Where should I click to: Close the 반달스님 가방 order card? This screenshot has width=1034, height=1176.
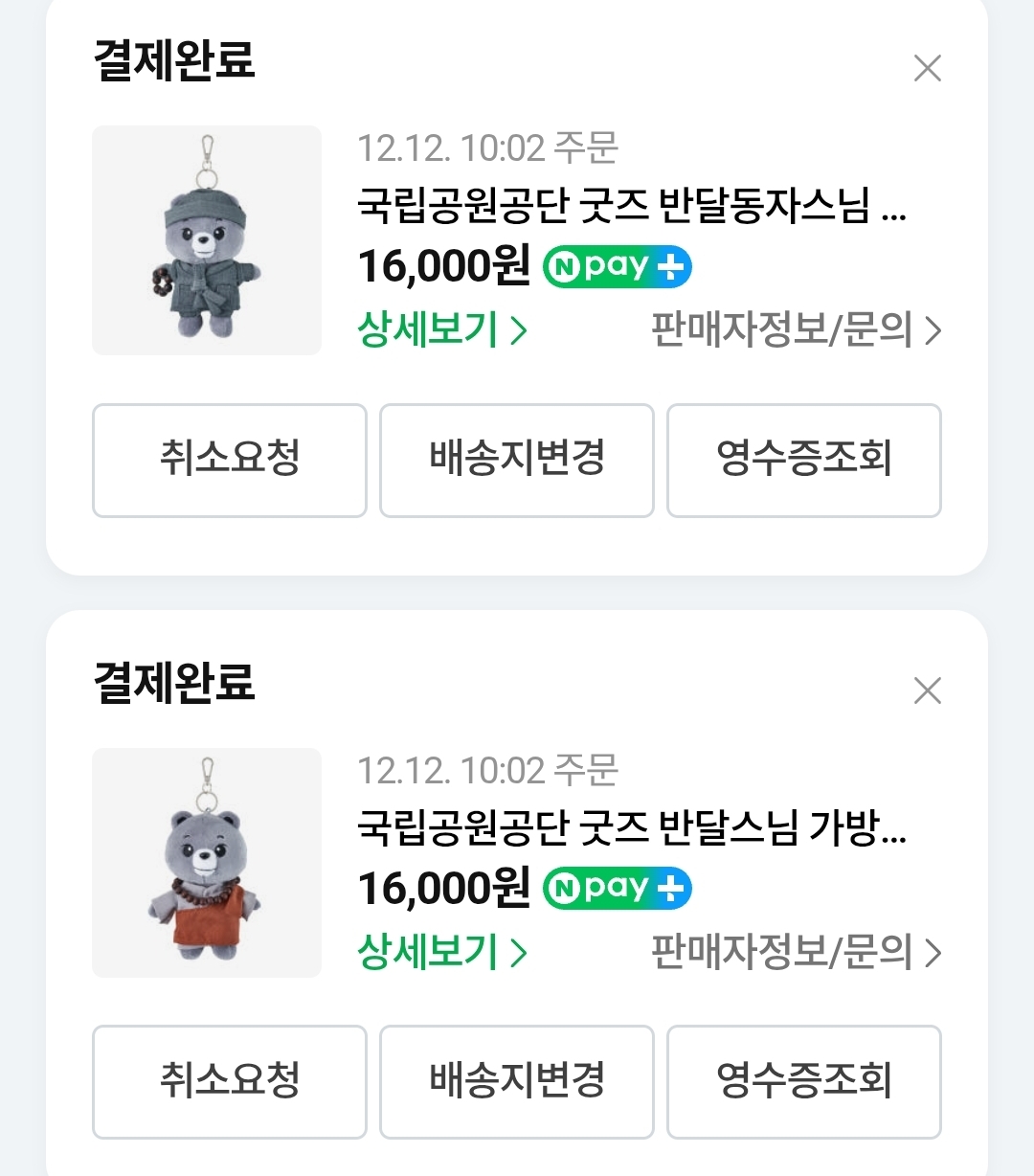click(927, 690)
